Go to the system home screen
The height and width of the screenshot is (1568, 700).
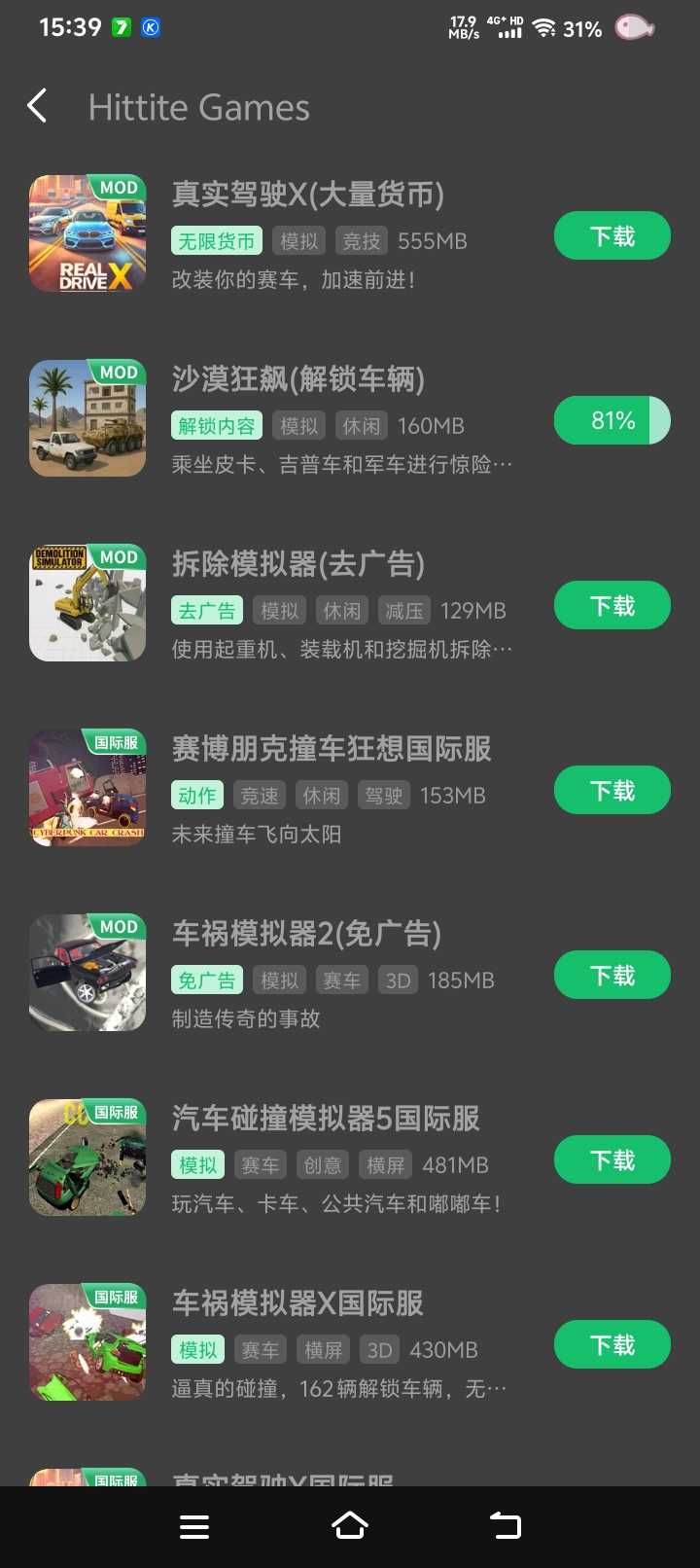coord(350,1526)
